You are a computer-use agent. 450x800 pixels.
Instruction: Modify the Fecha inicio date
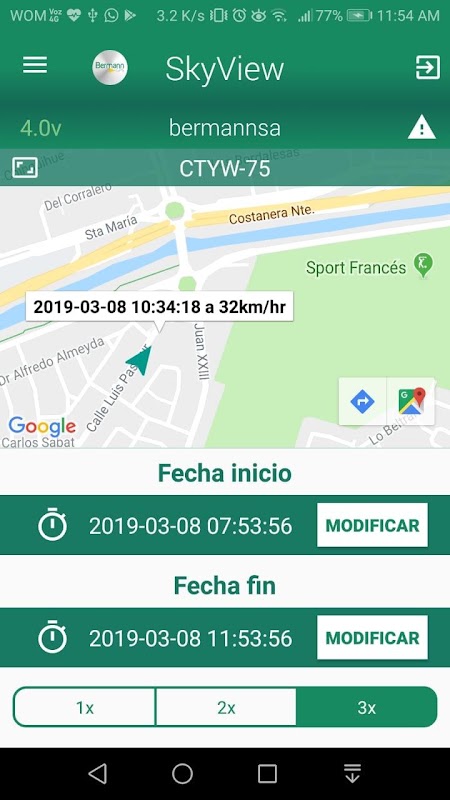(372, 525)
